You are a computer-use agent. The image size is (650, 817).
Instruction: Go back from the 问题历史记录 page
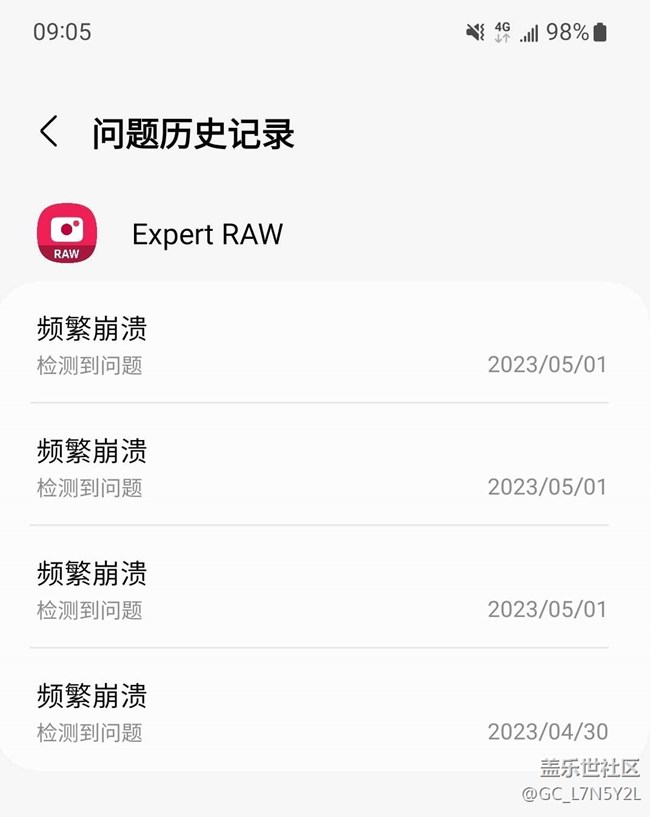click(x=48, y=132)
